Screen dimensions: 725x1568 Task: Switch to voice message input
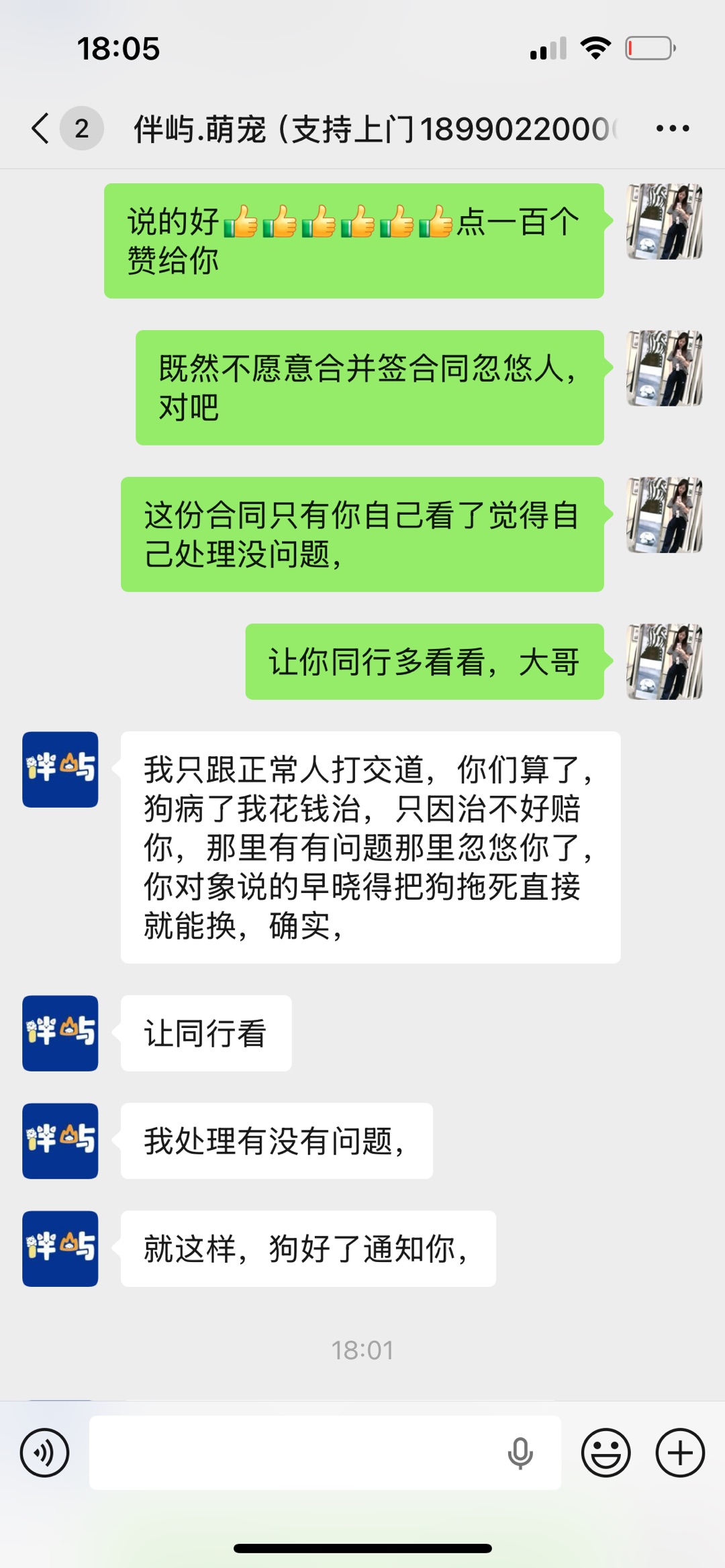pos(44,1453)
